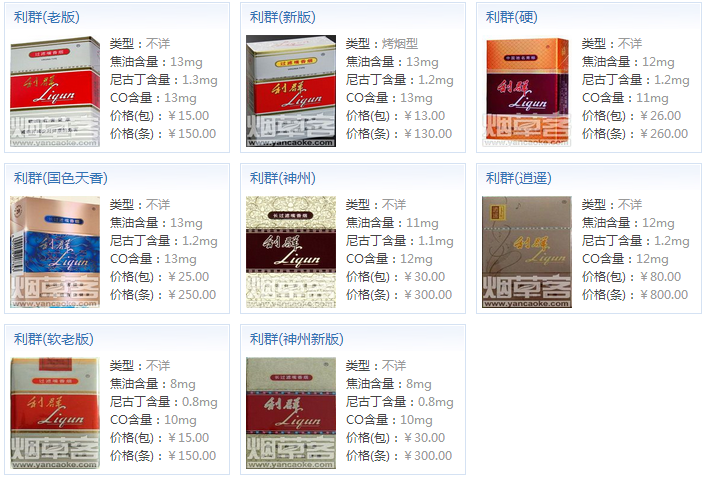
Task: Open the 利群(神州) product card
Action: (x=283, y=178)
